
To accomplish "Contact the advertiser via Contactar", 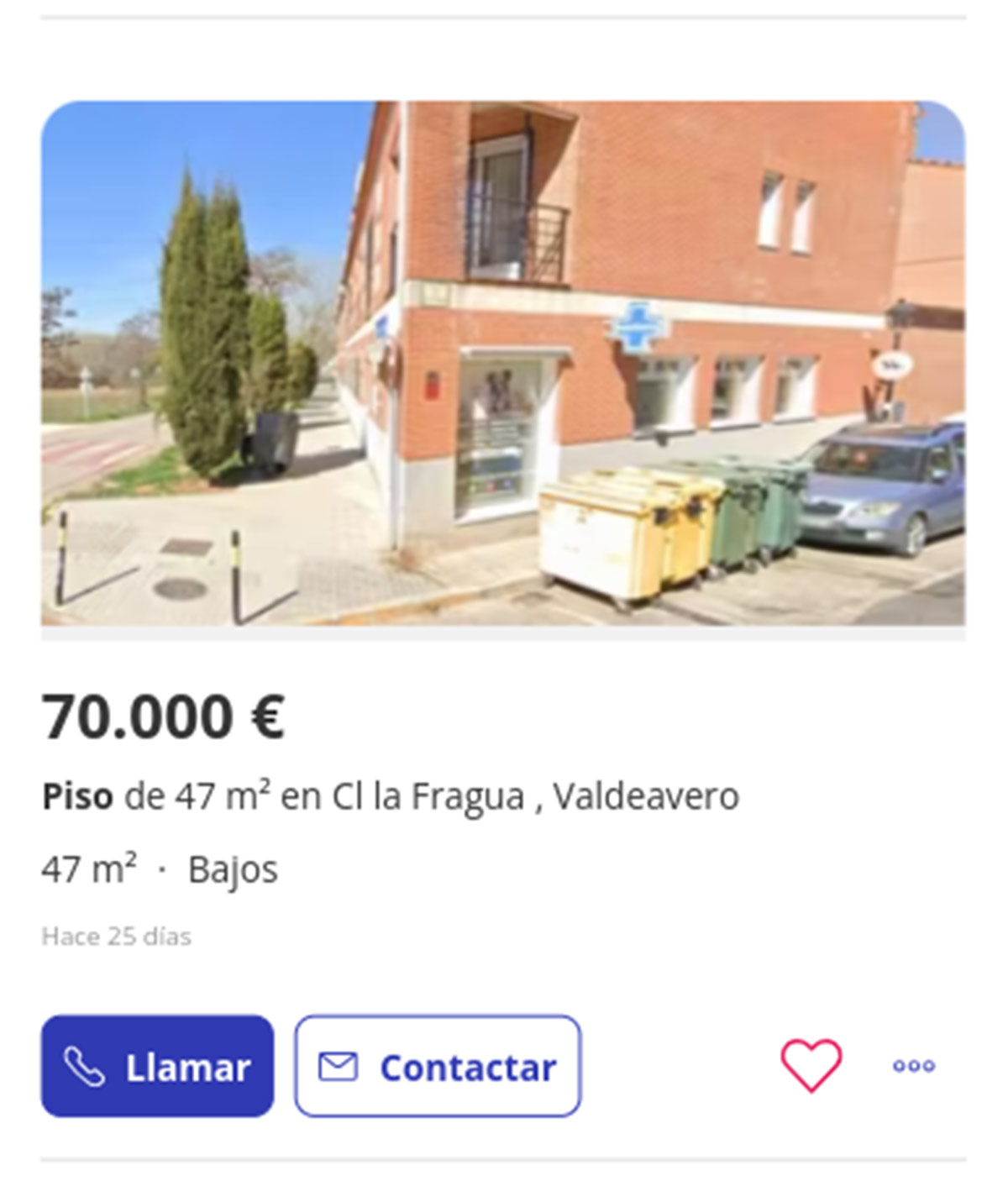I will click(x=437, y=1066).
